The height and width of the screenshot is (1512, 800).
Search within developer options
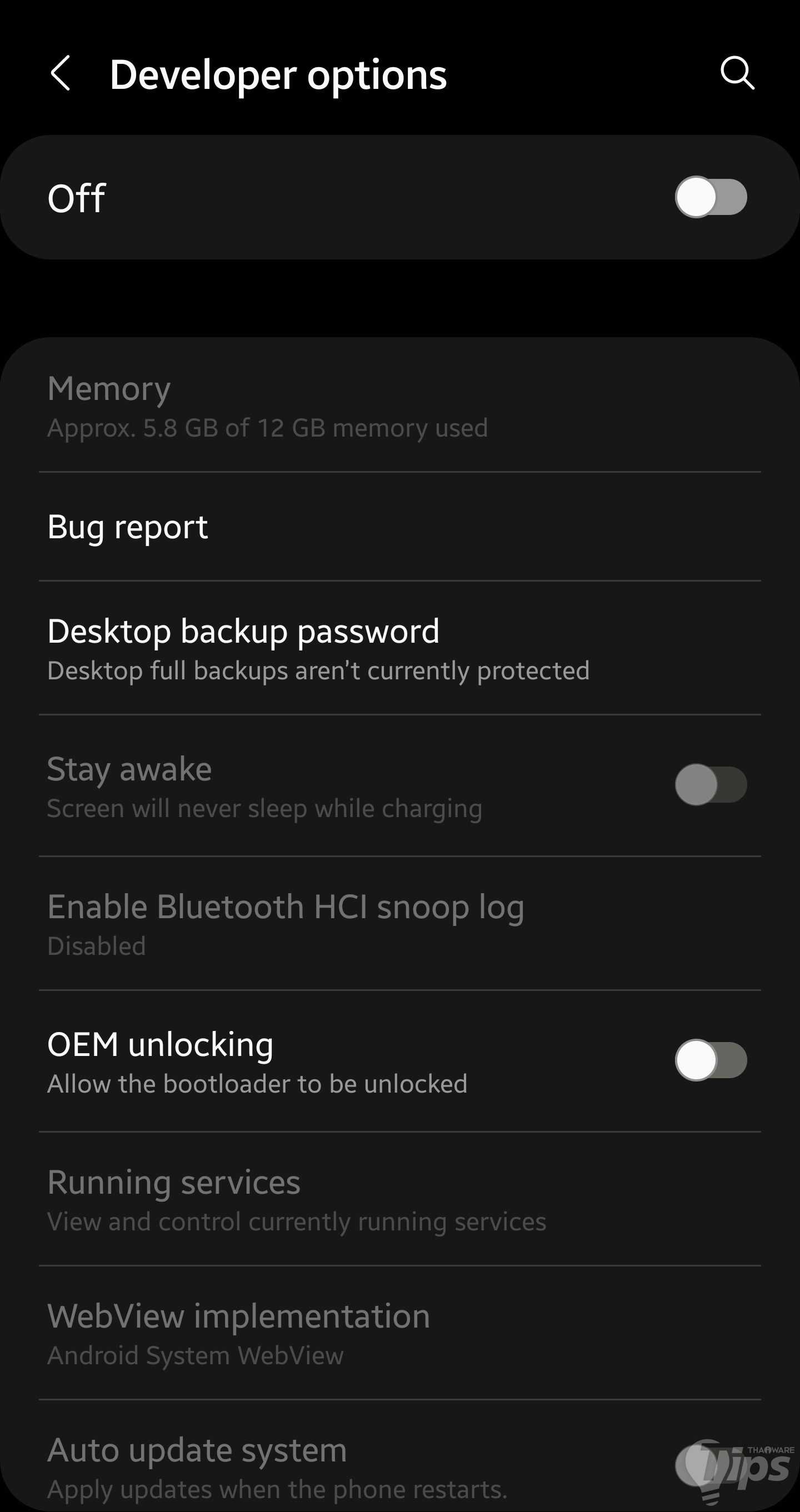(x=737, y=73)
